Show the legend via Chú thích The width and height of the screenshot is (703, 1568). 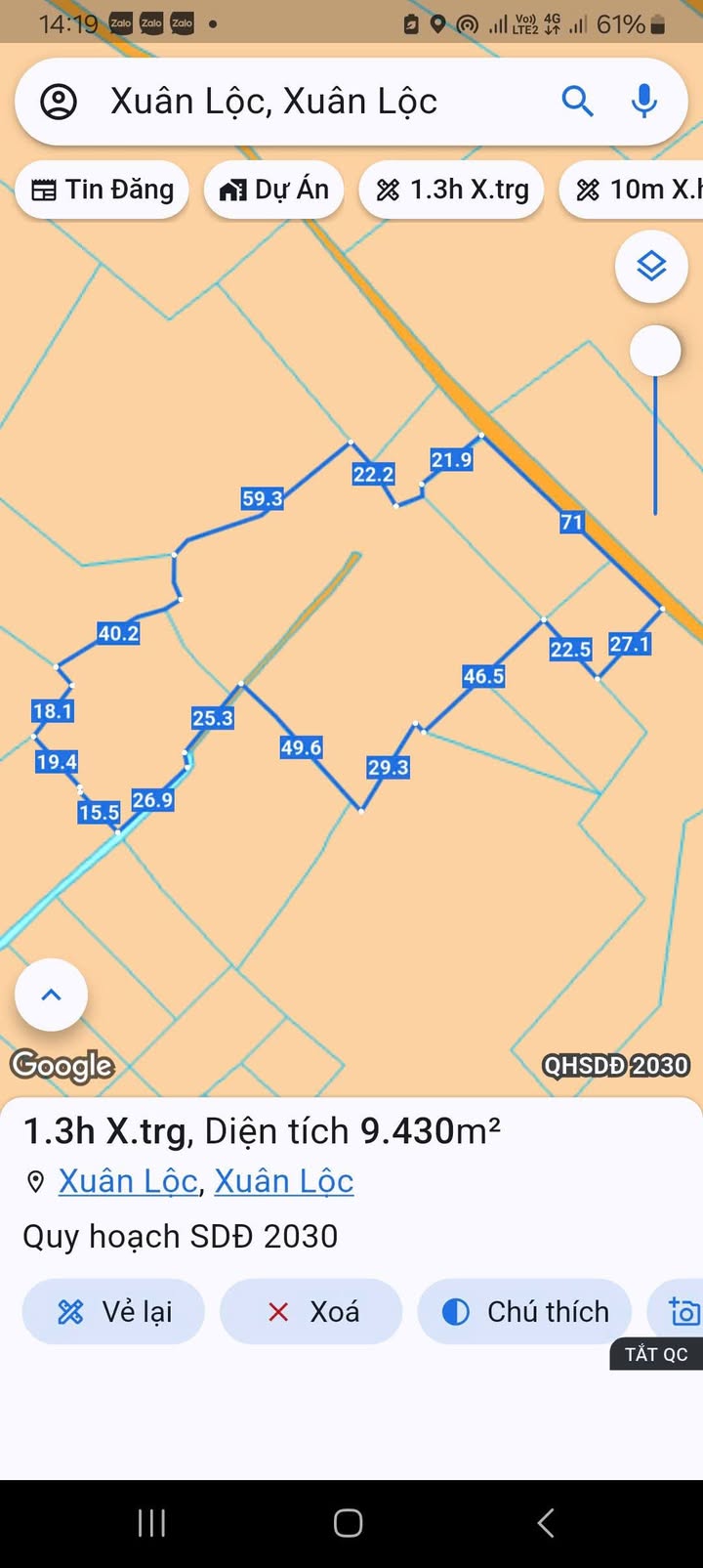tap(524, 1312)
